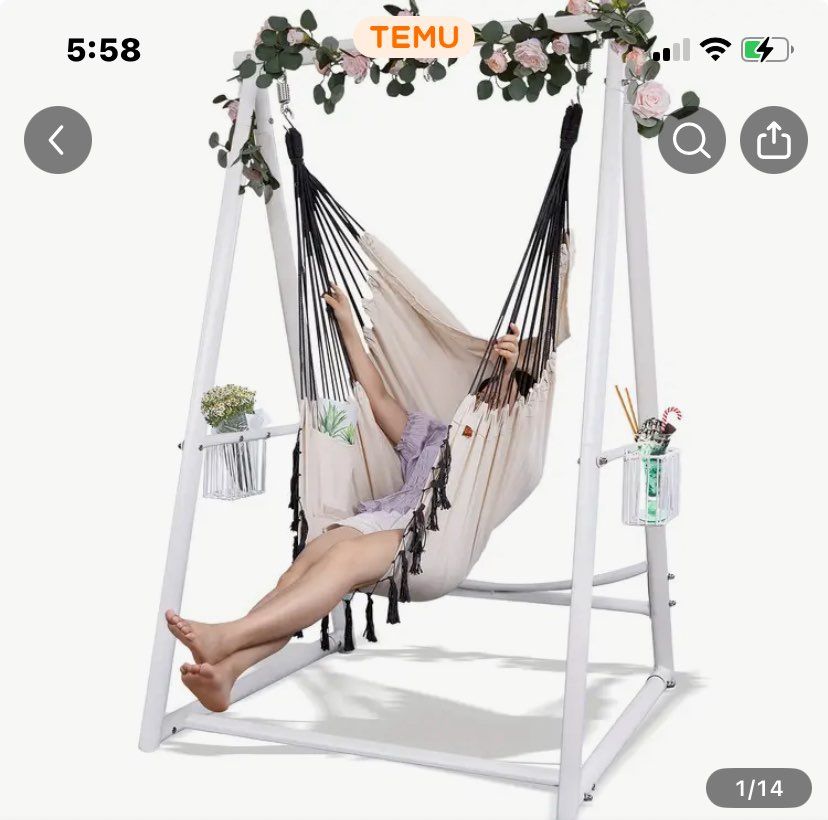Go back using the arrow button
Image resolution: width=828 pixels, height=820 pixels.
click(x=58, y=140)
